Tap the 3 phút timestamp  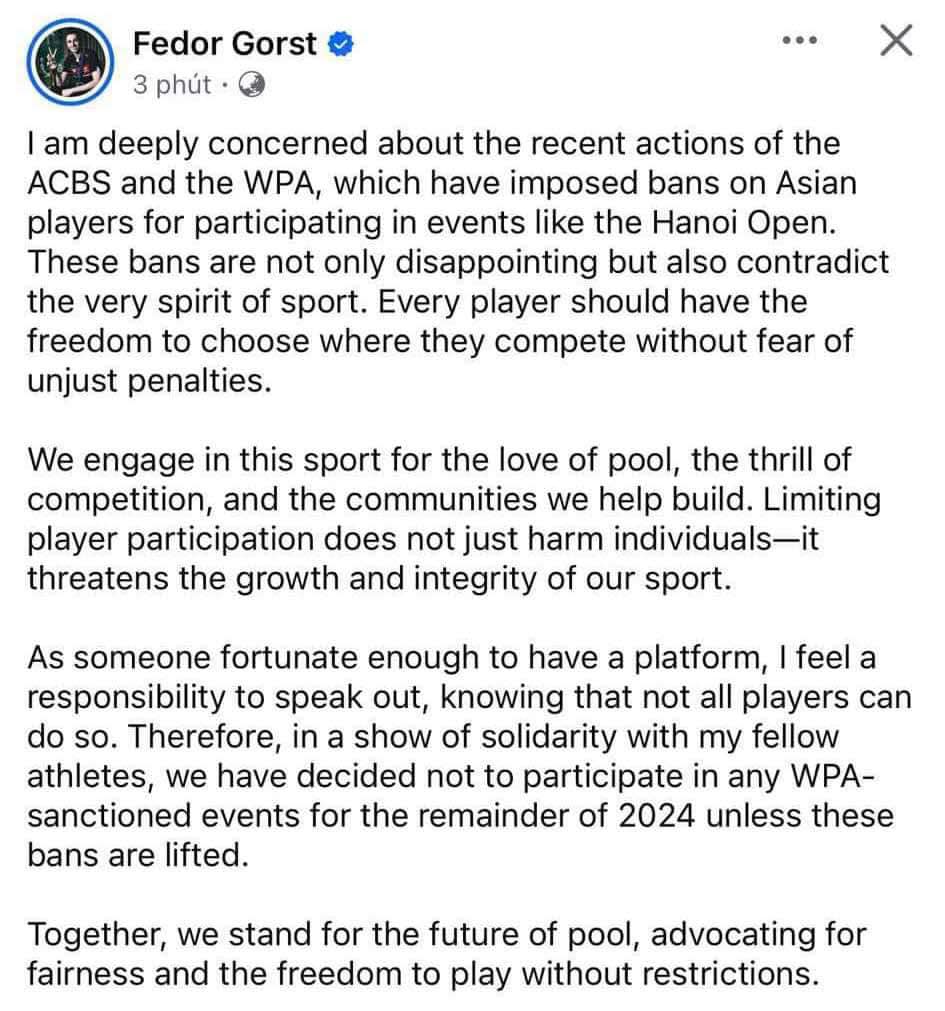click(171, 84)
